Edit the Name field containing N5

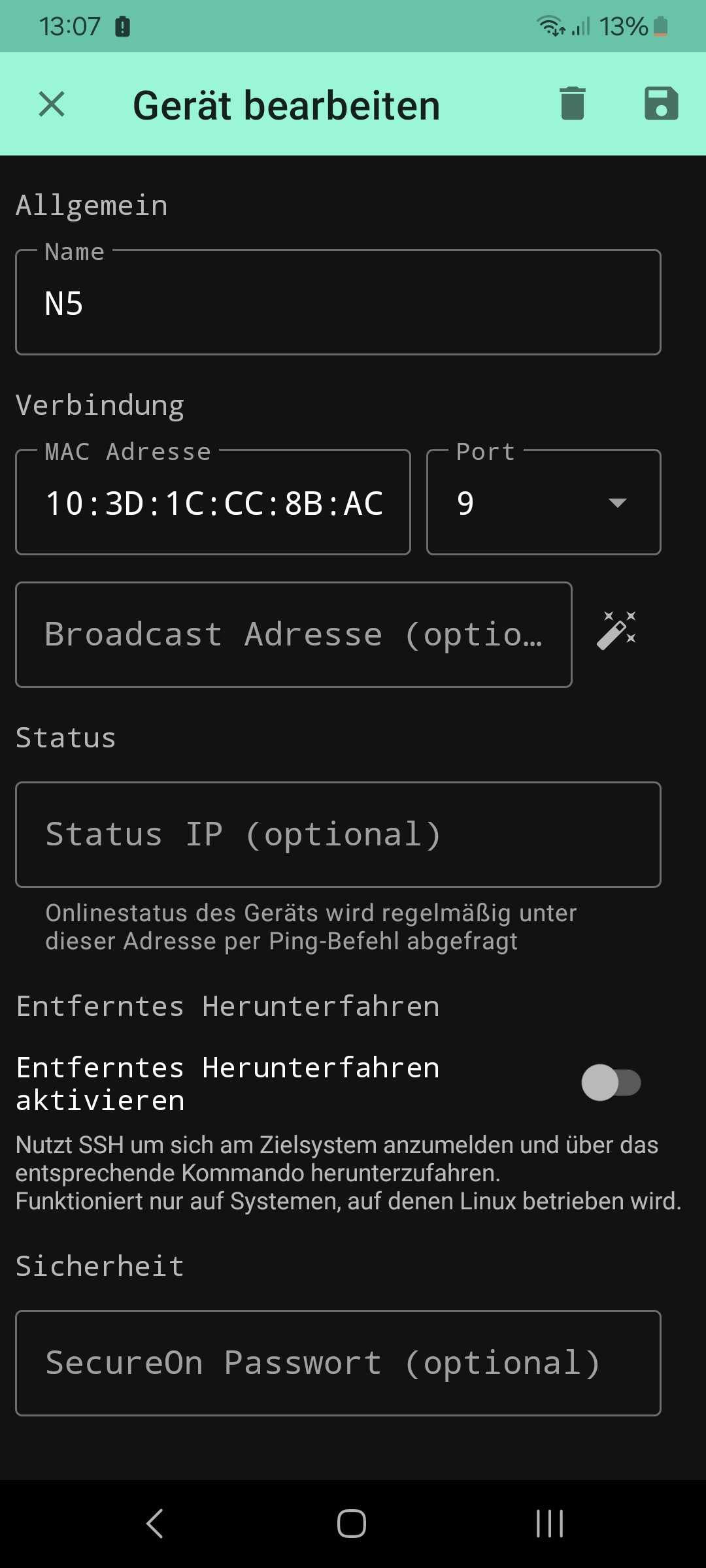coord(338,303)
